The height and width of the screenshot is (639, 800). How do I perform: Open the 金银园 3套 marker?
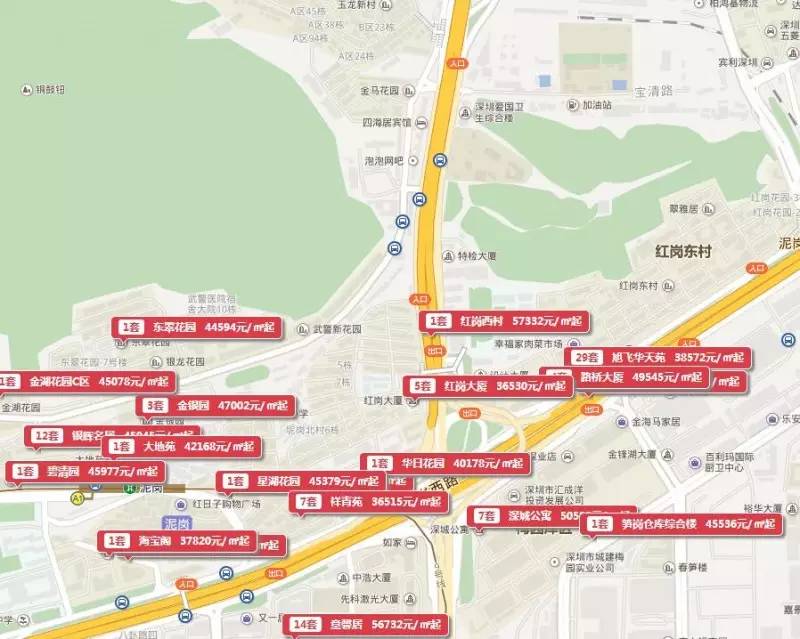pos(214,406)
